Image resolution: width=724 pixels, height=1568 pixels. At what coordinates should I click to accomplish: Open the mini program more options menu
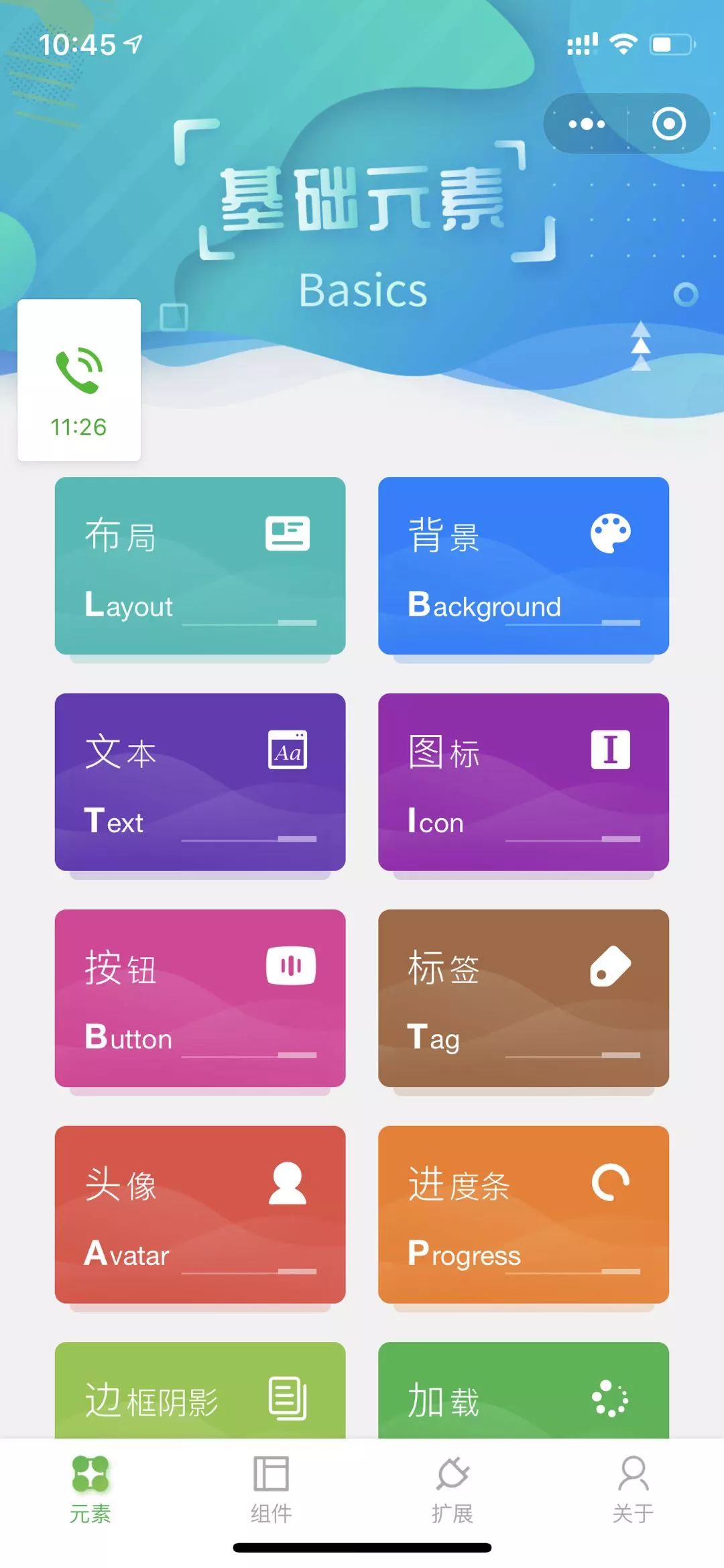pos(587,124)
